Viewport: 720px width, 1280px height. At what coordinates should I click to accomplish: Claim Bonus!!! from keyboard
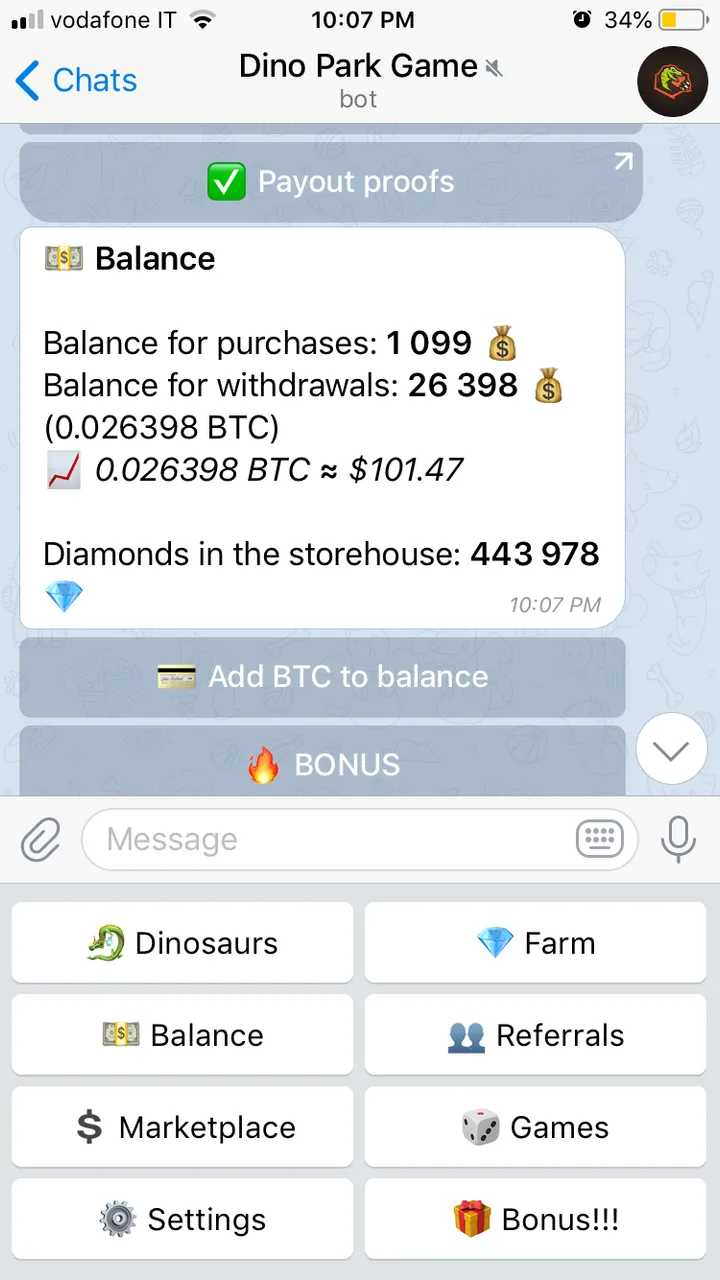tap(536, 1219)
